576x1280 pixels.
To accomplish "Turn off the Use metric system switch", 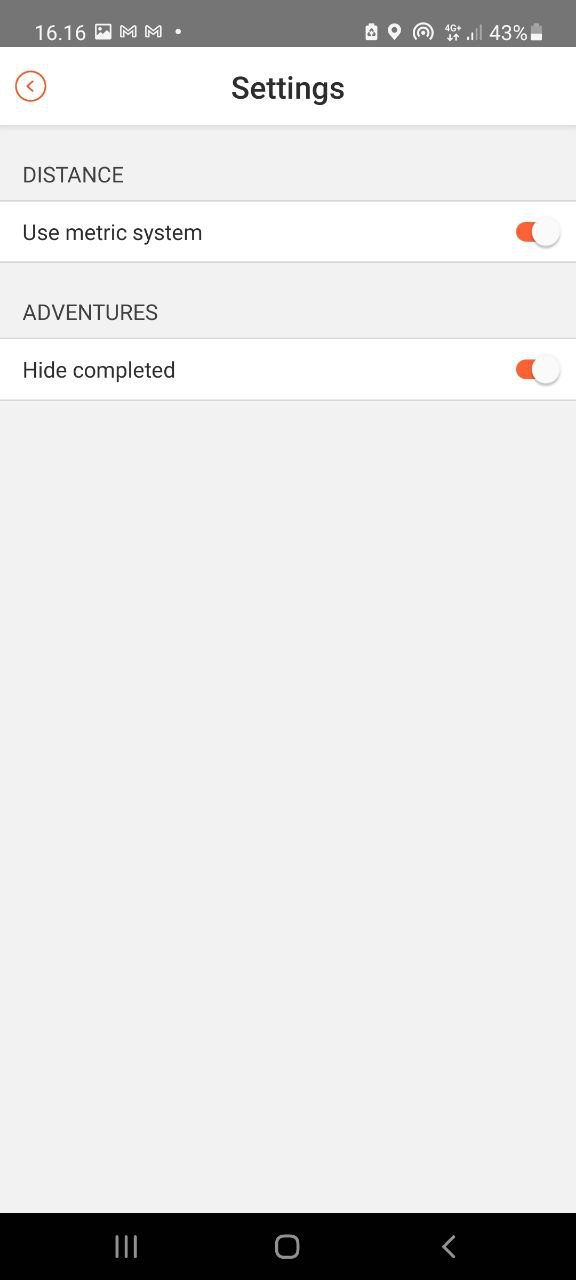I will click(x=537, y=233).
